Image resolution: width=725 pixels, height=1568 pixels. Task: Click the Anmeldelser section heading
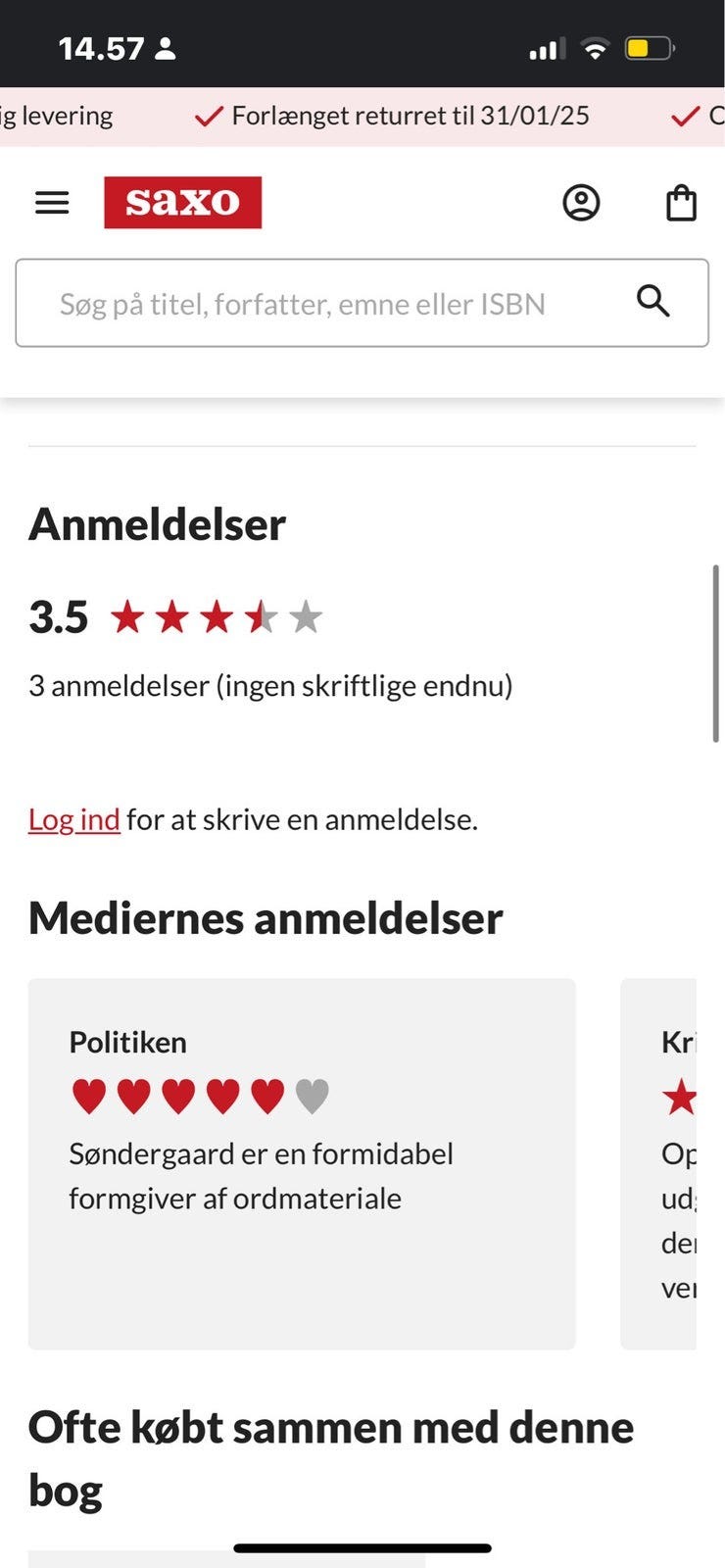157,524
